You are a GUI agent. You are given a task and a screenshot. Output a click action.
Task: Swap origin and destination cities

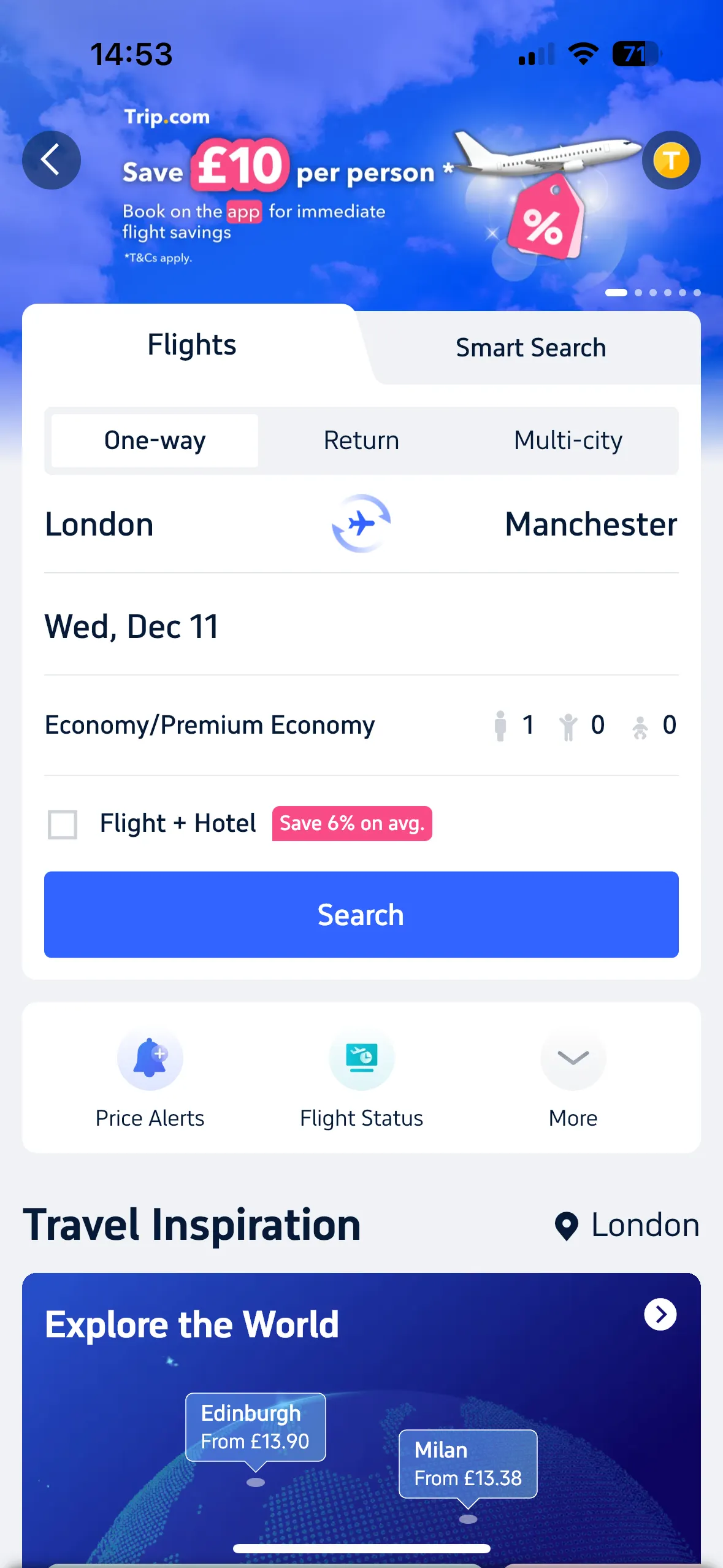[361, 523]
